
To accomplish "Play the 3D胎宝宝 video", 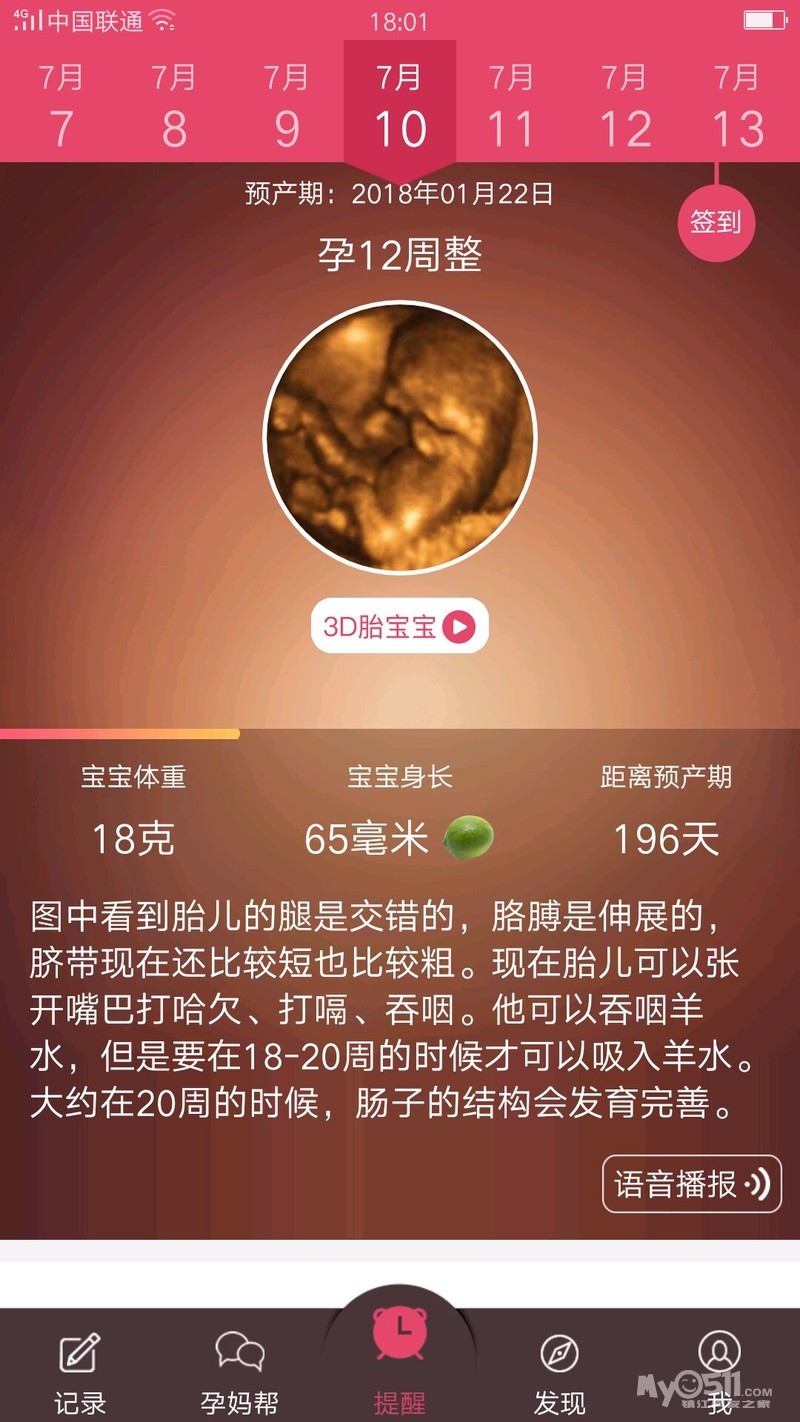I will [400, 627].
